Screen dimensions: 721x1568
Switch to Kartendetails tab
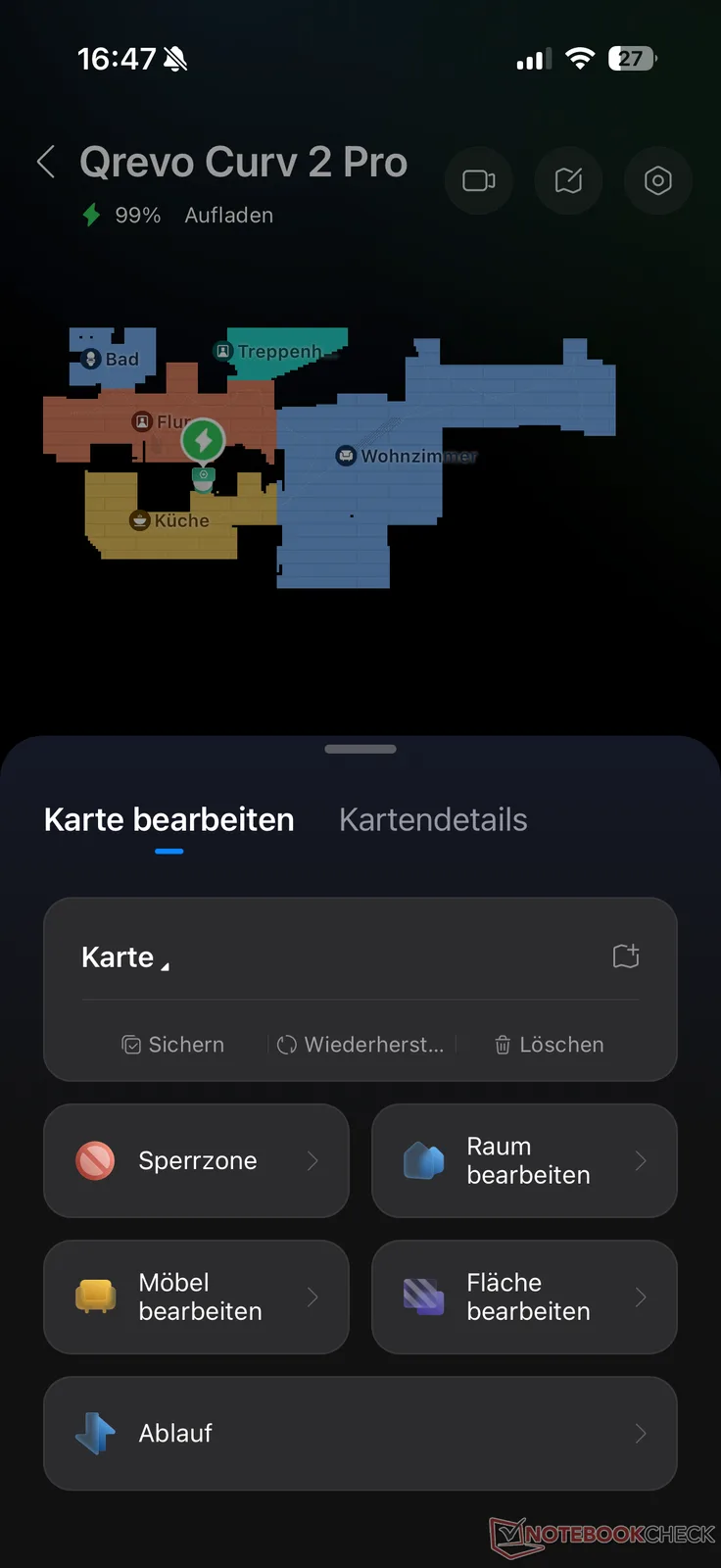433,819
